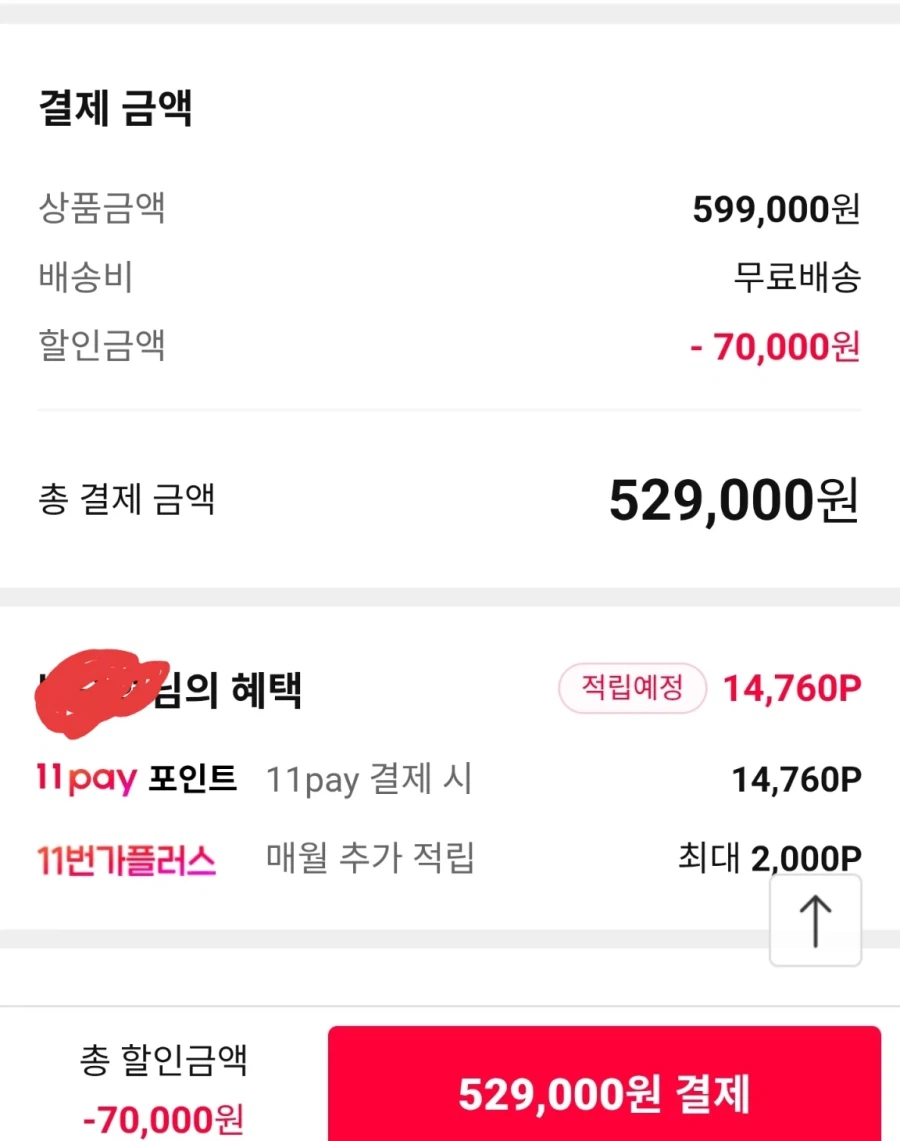Click the 상품금액 price row
900x1141 pixels.
[x=100, y=210]
